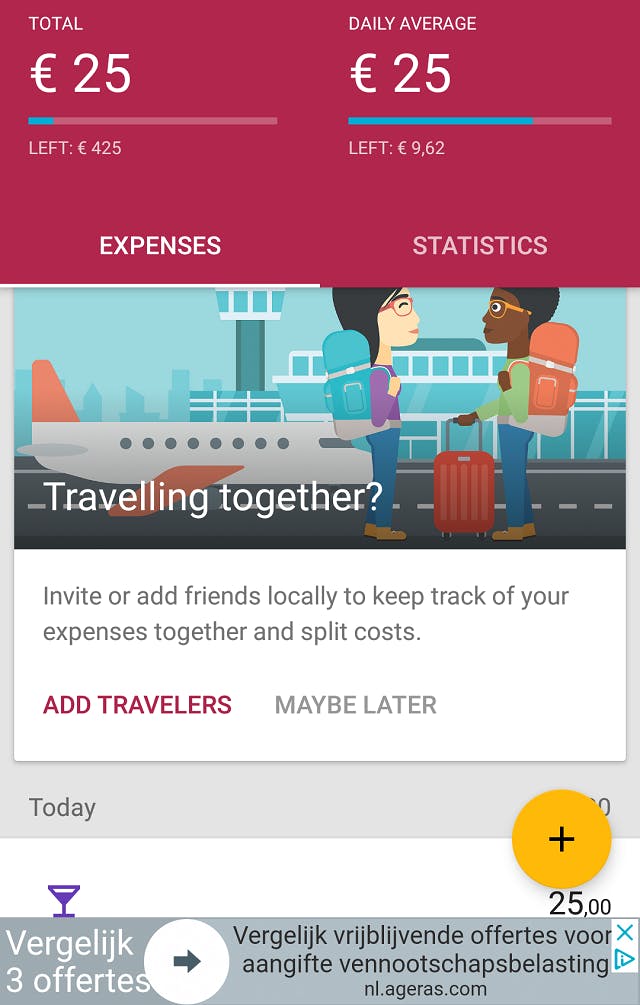Screen dimensions: 640x1005
Task: Add a new expense with plus button
Action: tap(561, 839)
